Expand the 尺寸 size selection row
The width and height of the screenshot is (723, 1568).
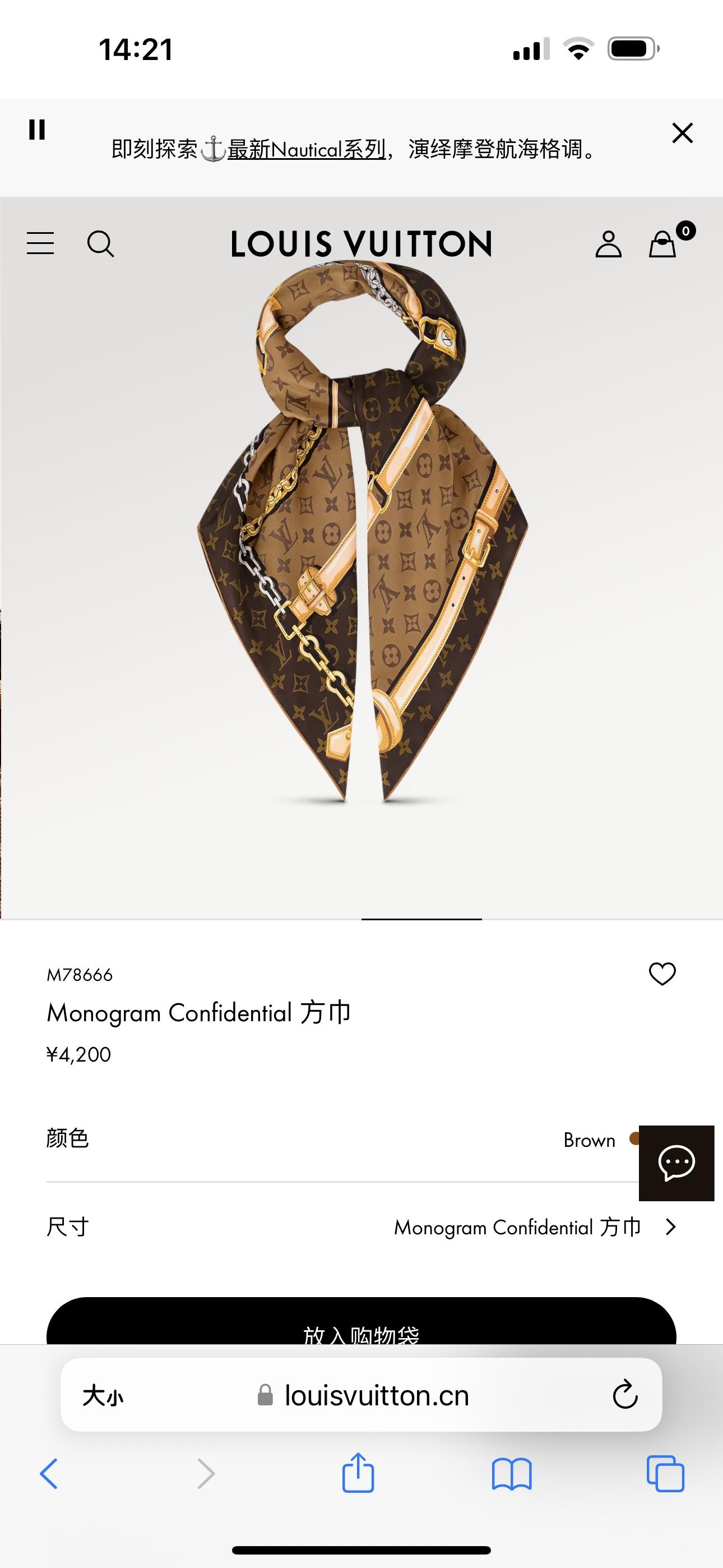(x=536, y=1227)
